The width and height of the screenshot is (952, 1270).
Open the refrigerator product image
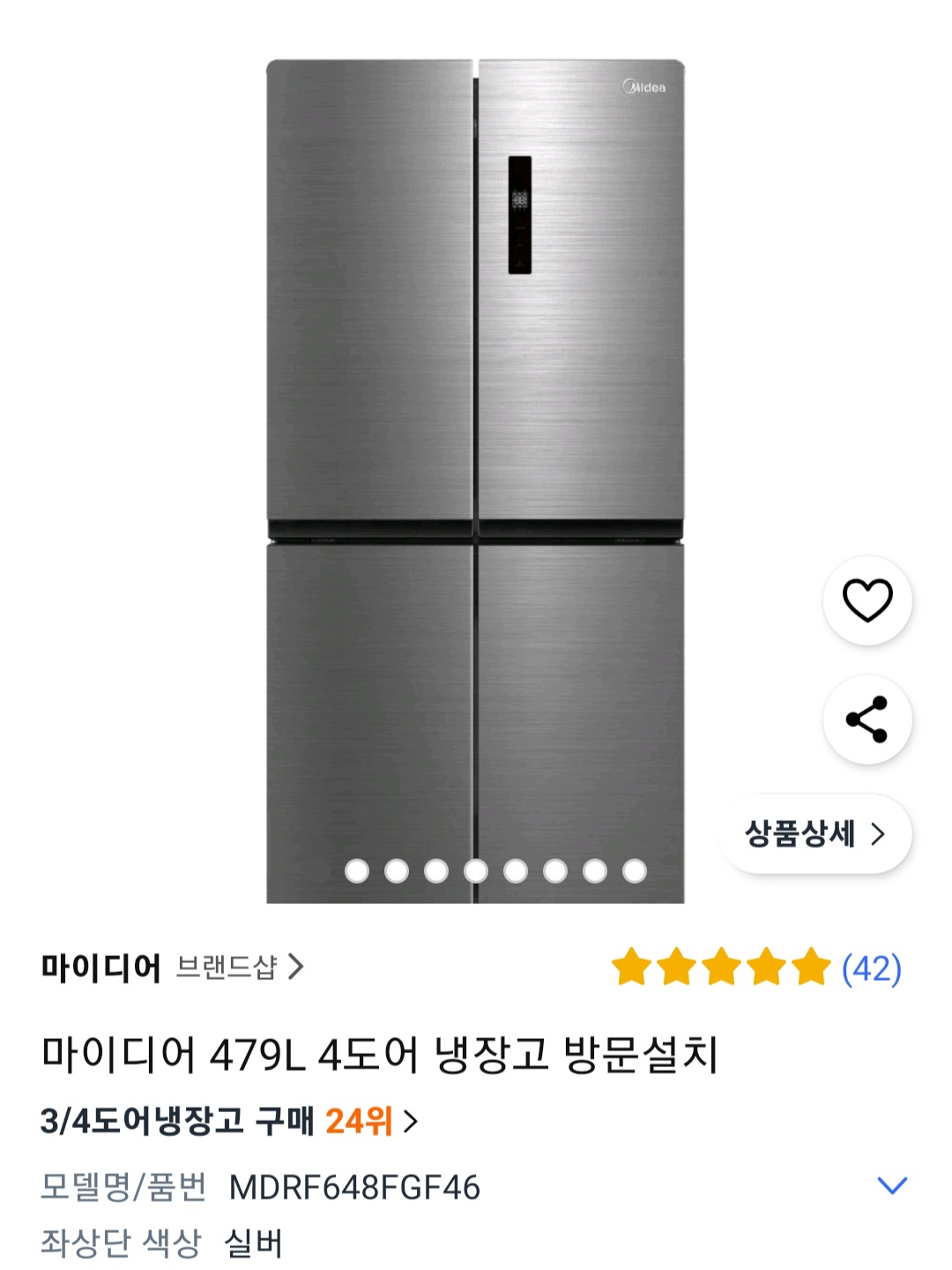[x=475, y=441]
